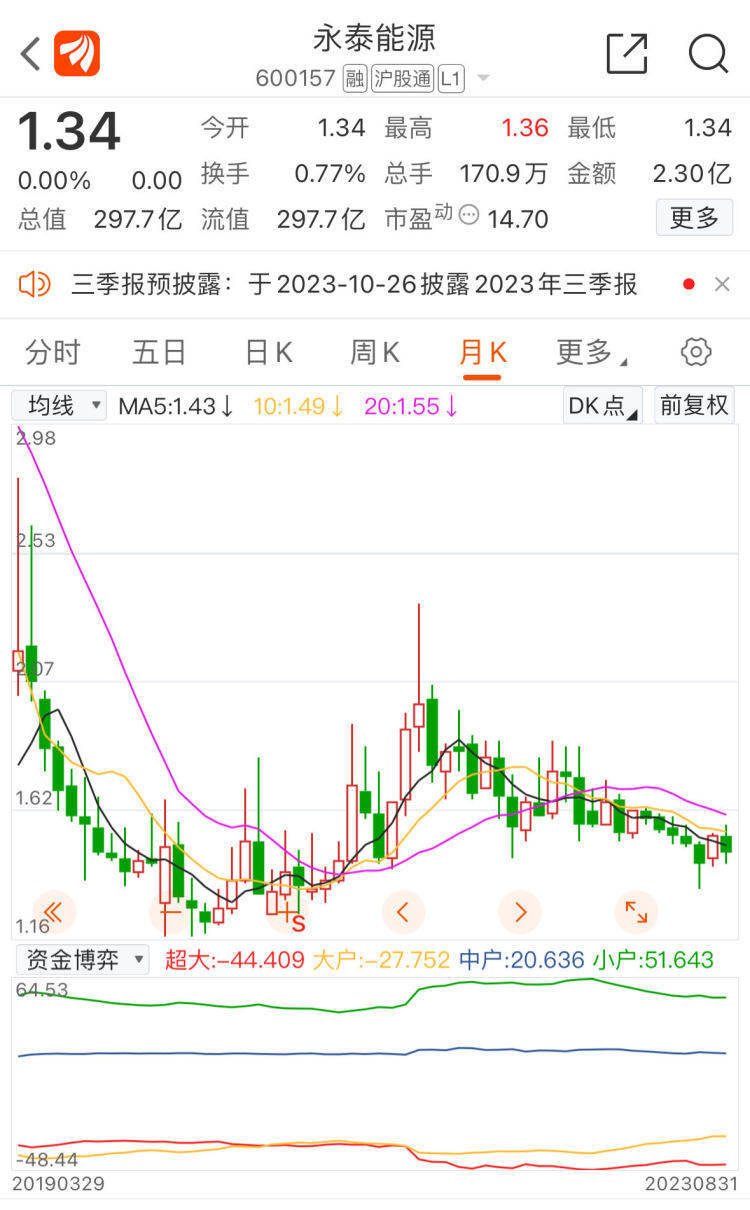Dismiss the announcement banner
The image size is (750, 1210).
click(x=722, y=285)
